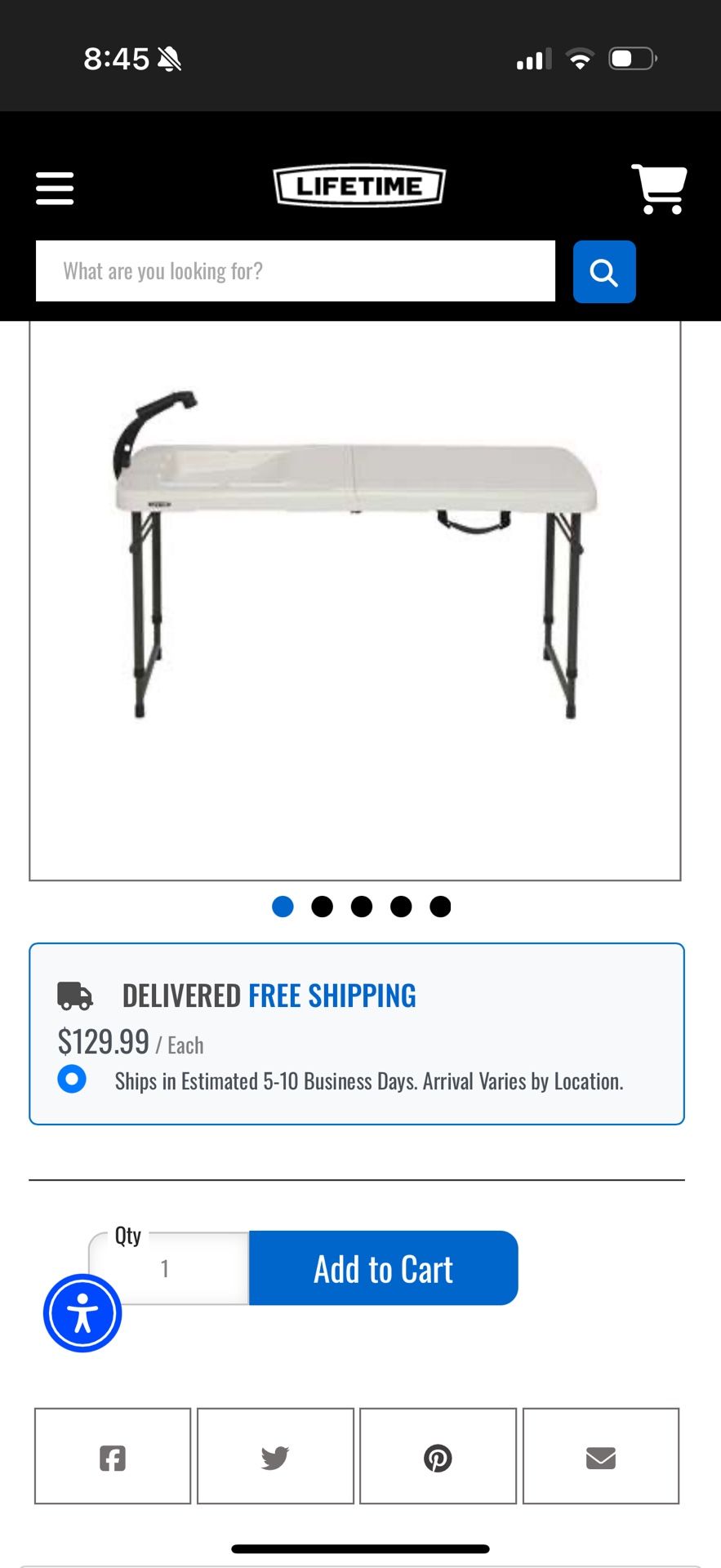Share the product on Facebook
Image resolution: width=721 pixels, height=1568 pixels.
(112, 1456)
